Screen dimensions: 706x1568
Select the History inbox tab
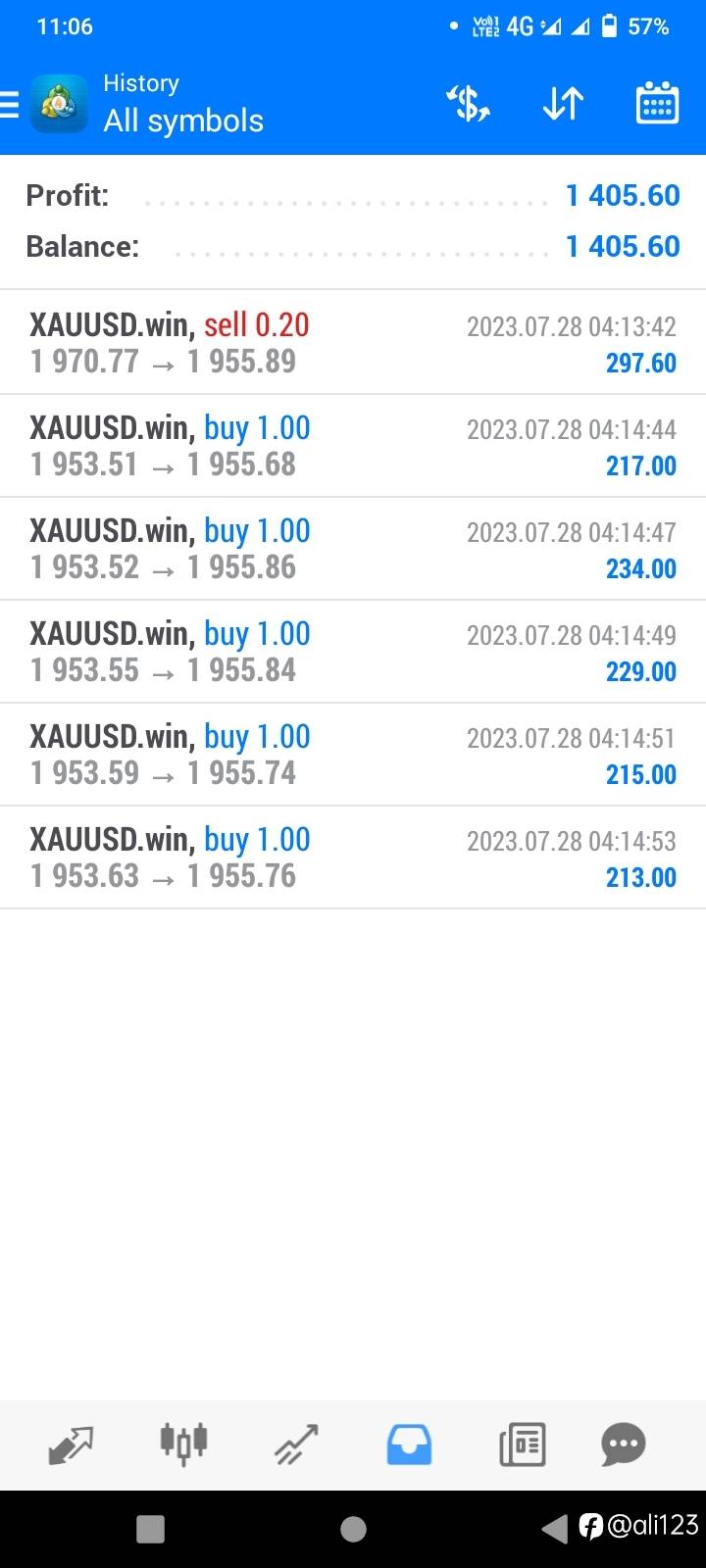(x=409, y=1445)
